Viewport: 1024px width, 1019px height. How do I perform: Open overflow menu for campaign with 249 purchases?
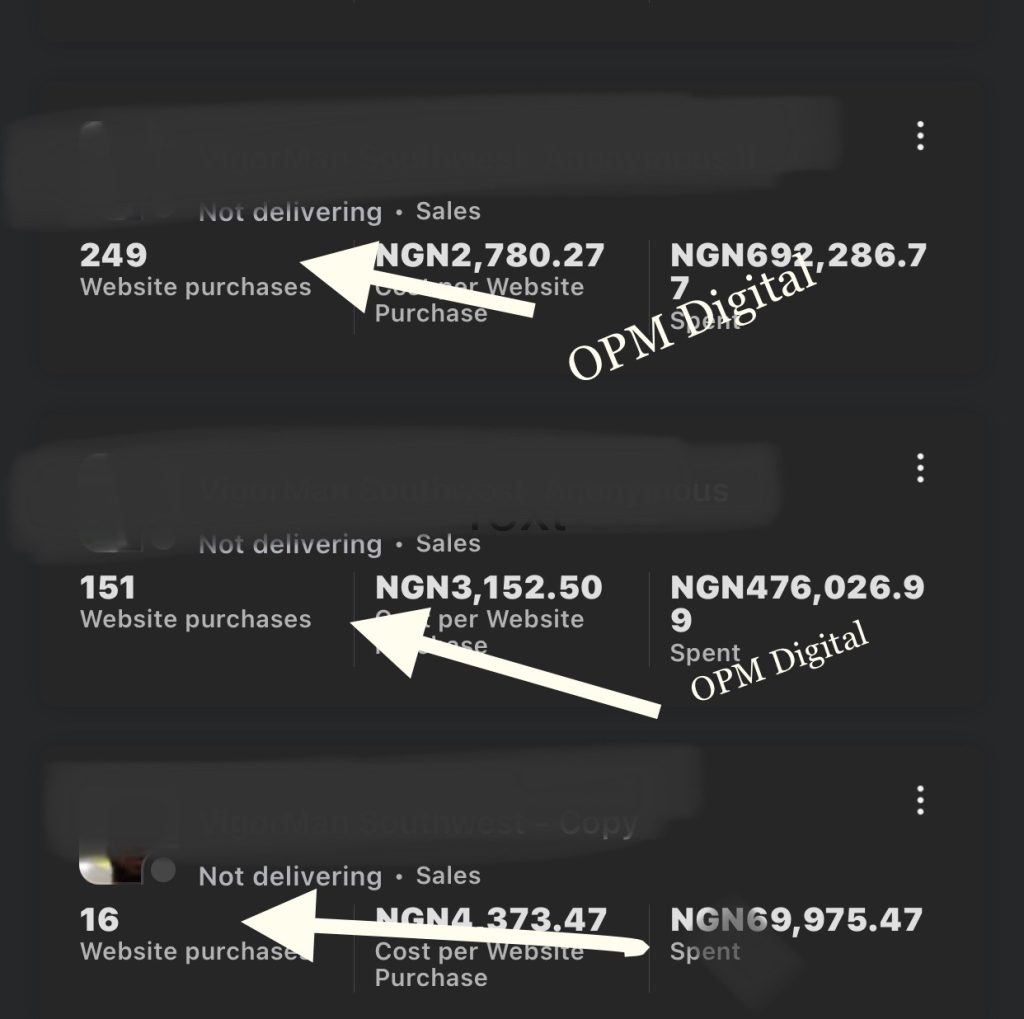pos(920,136)
